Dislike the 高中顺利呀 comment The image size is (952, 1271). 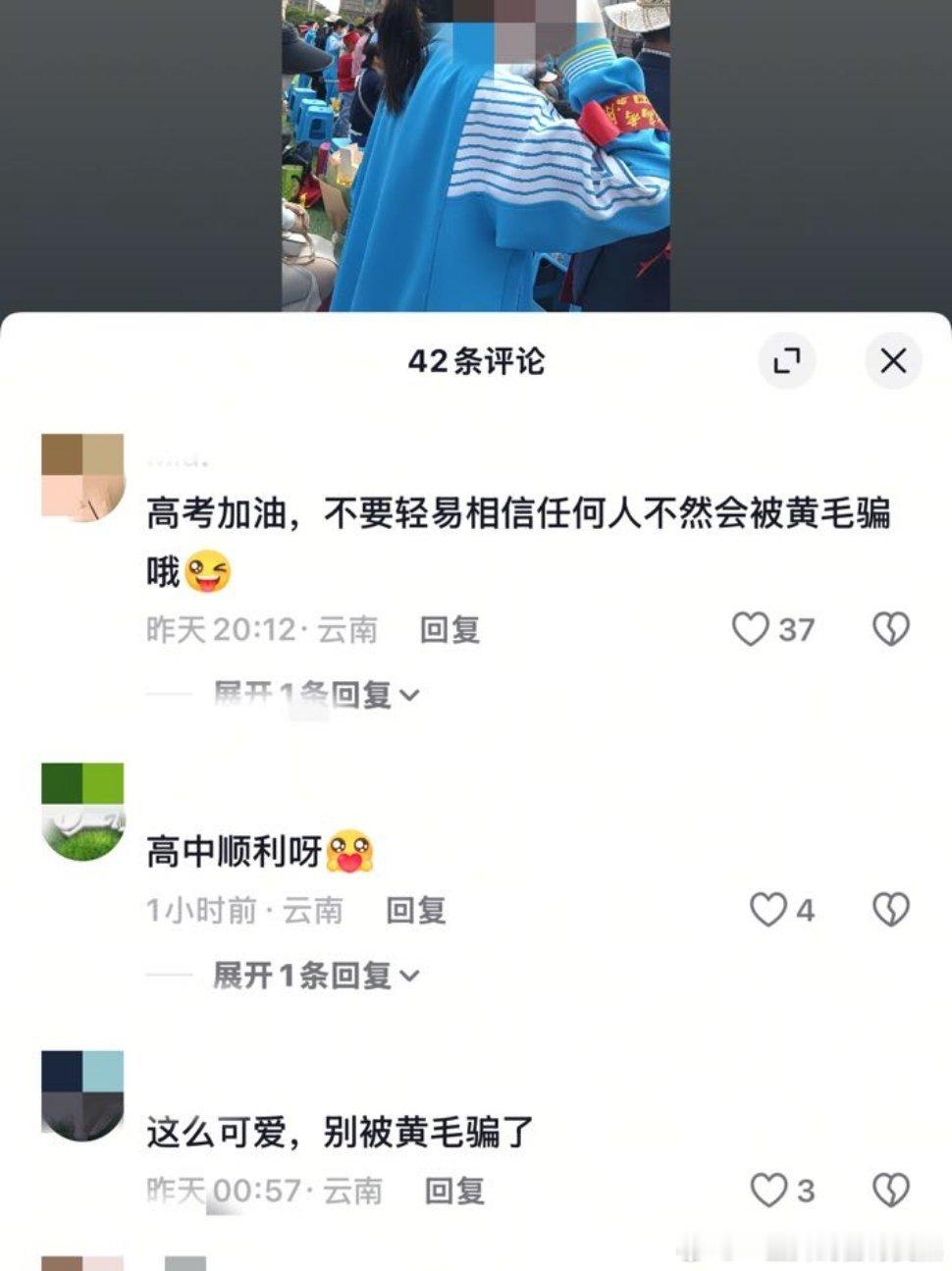(x=891, y=911)
